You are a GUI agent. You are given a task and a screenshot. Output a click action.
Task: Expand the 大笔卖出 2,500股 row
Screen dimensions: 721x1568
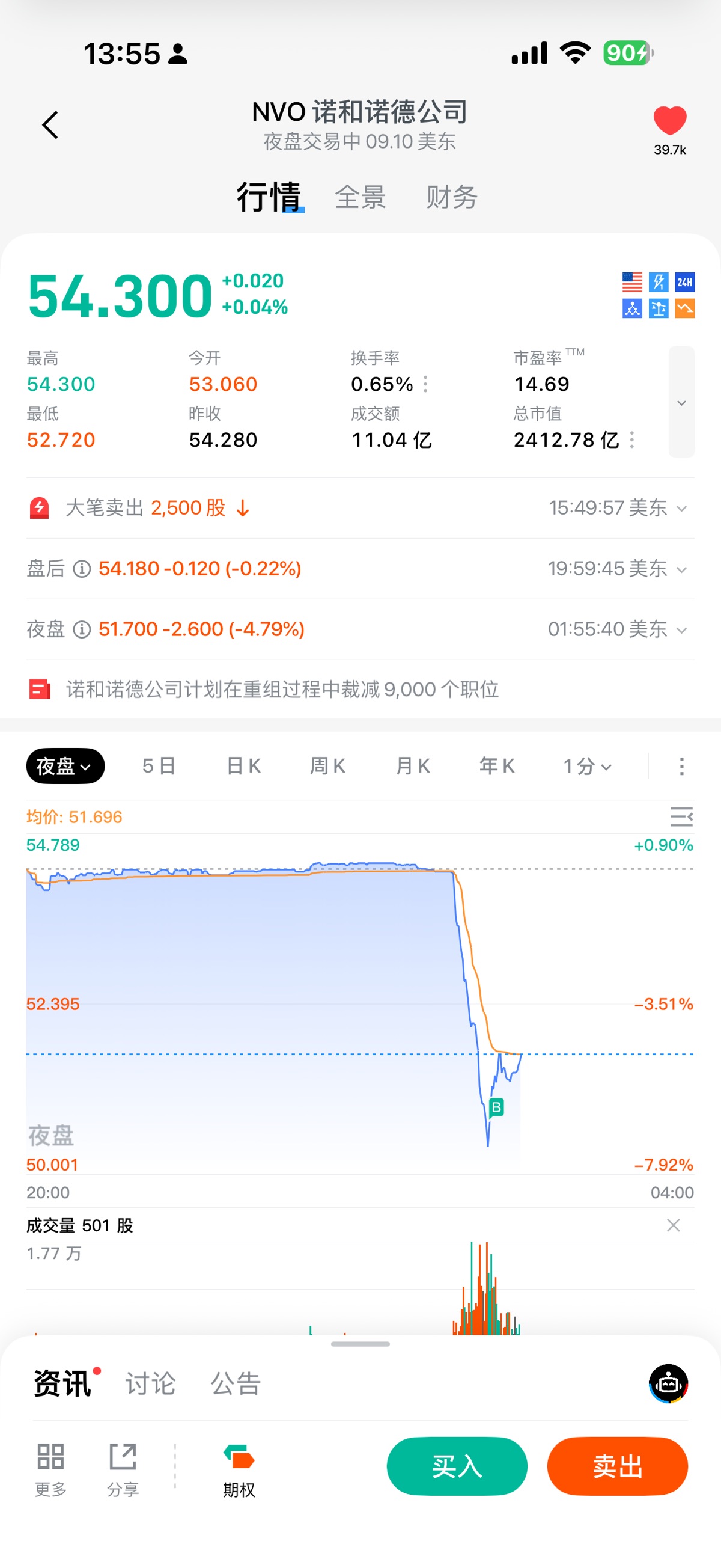pos(681,508)
